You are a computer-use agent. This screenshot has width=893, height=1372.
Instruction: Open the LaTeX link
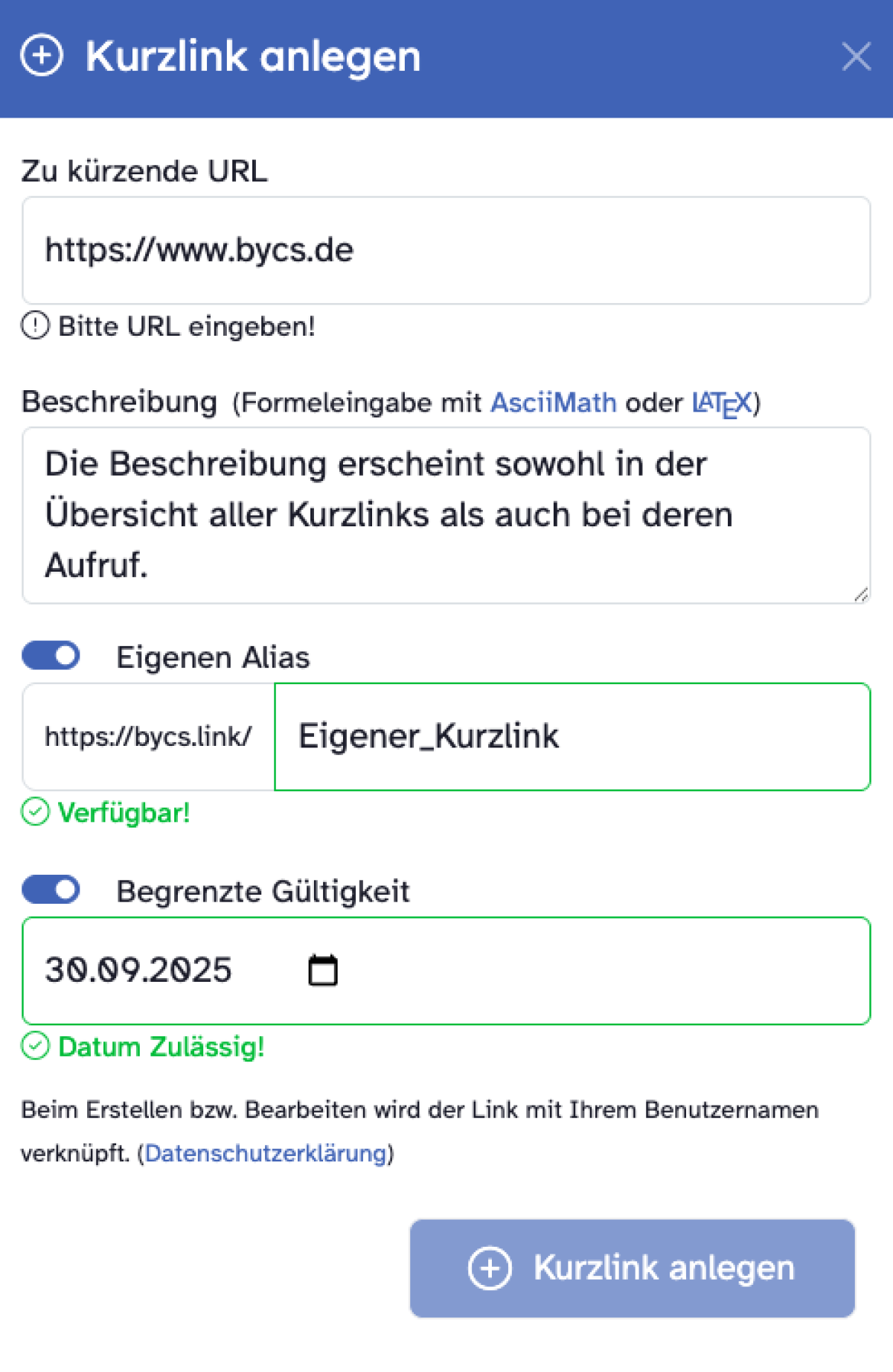click(722, 403)
